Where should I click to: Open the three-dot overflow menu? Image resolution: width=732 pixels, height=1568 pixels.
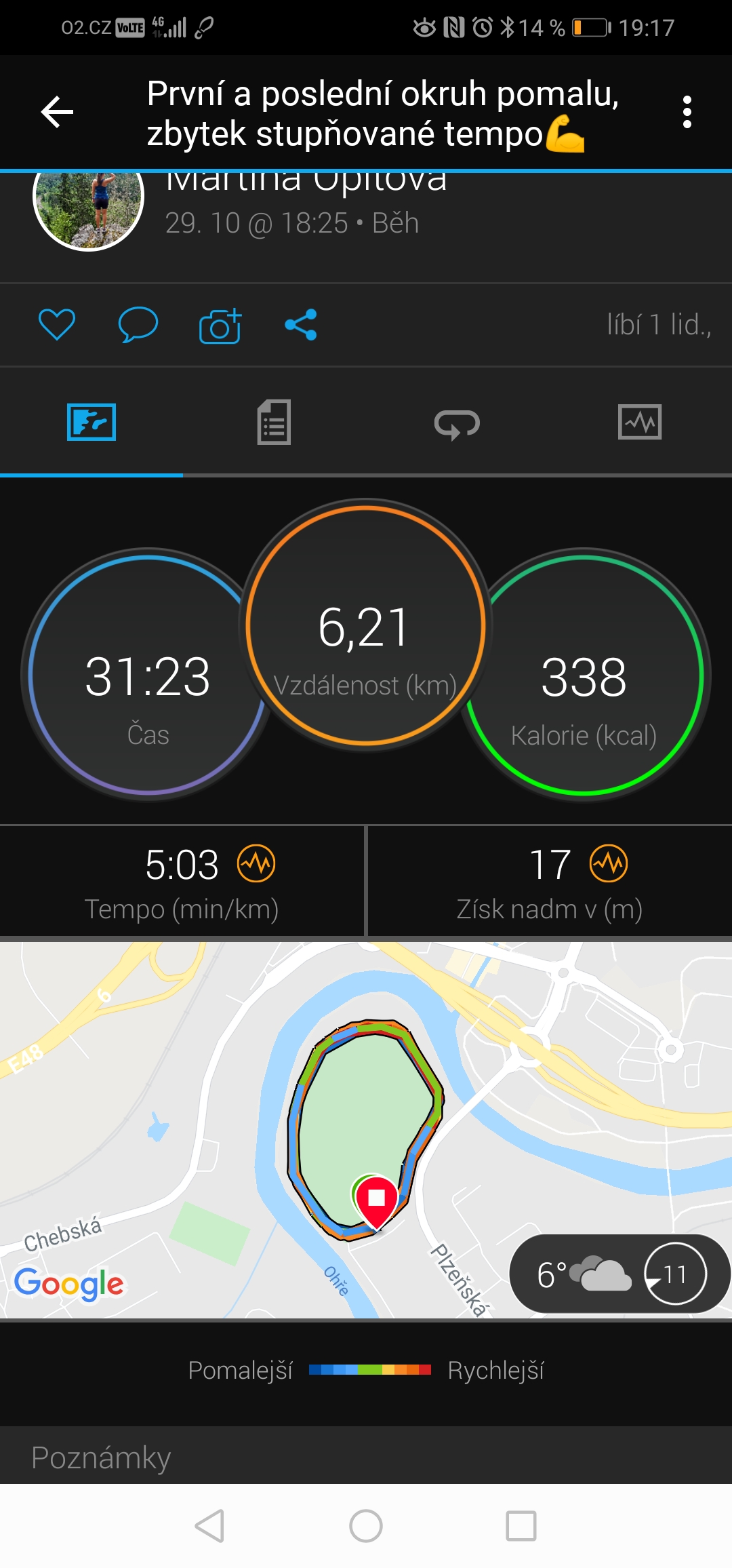pos(687,112)
